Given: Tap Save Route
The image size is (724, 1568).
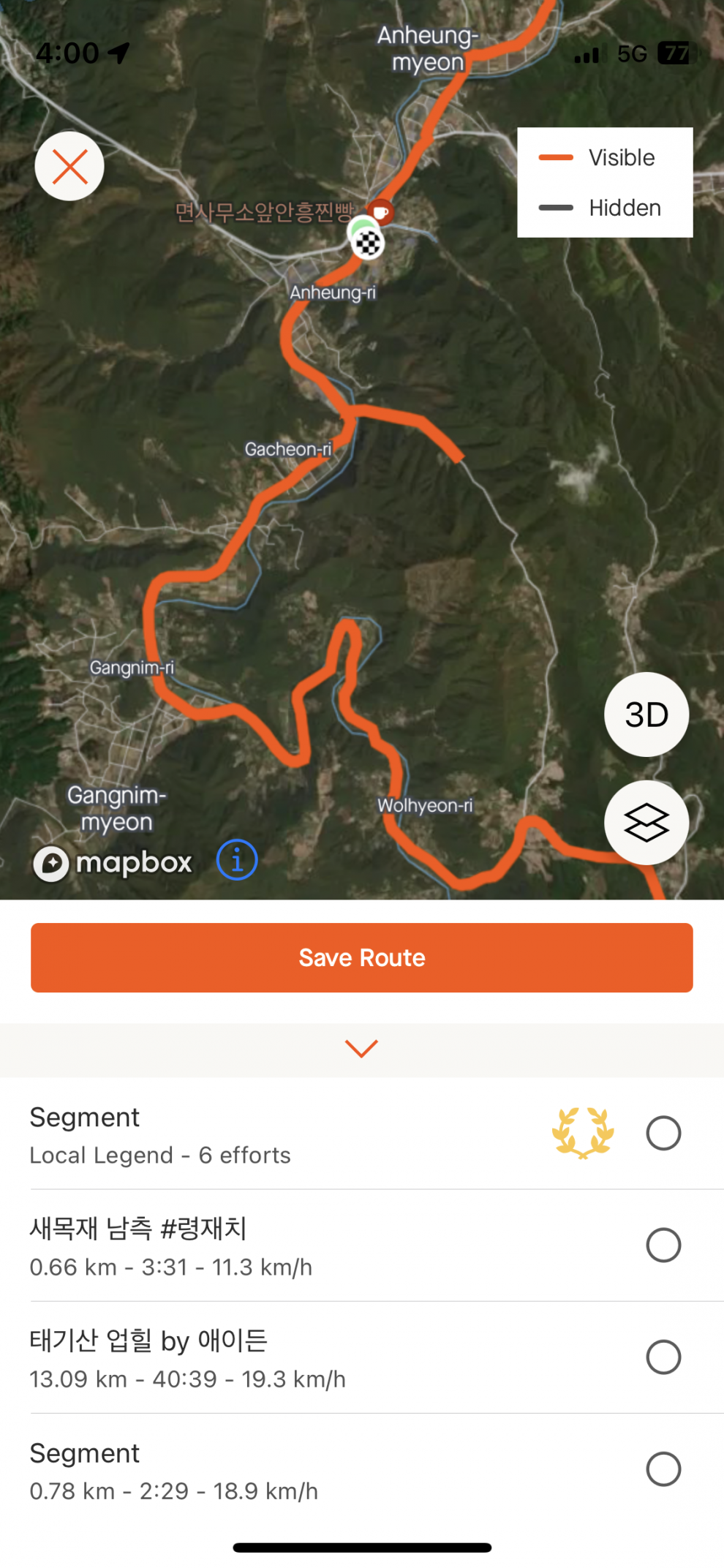Looking at the screenshot, I should (362, 957).
